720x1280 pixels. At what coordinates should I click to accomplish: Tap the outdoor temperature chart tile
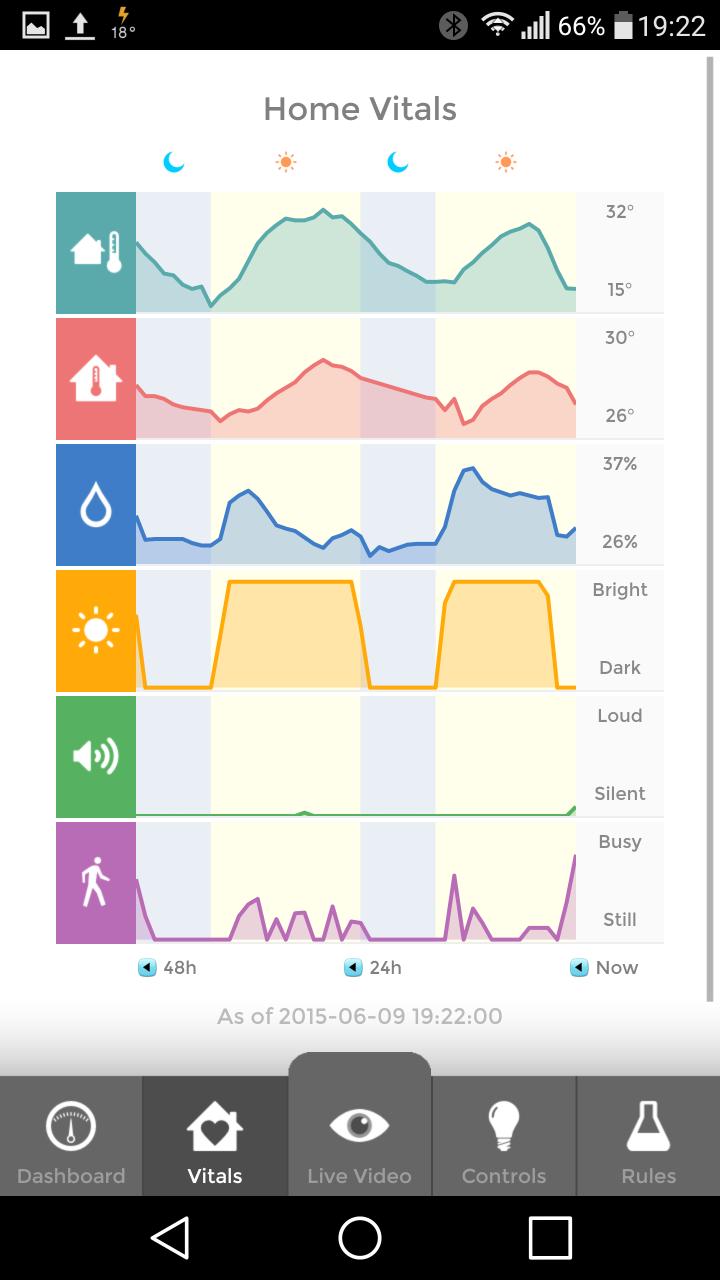96,252
